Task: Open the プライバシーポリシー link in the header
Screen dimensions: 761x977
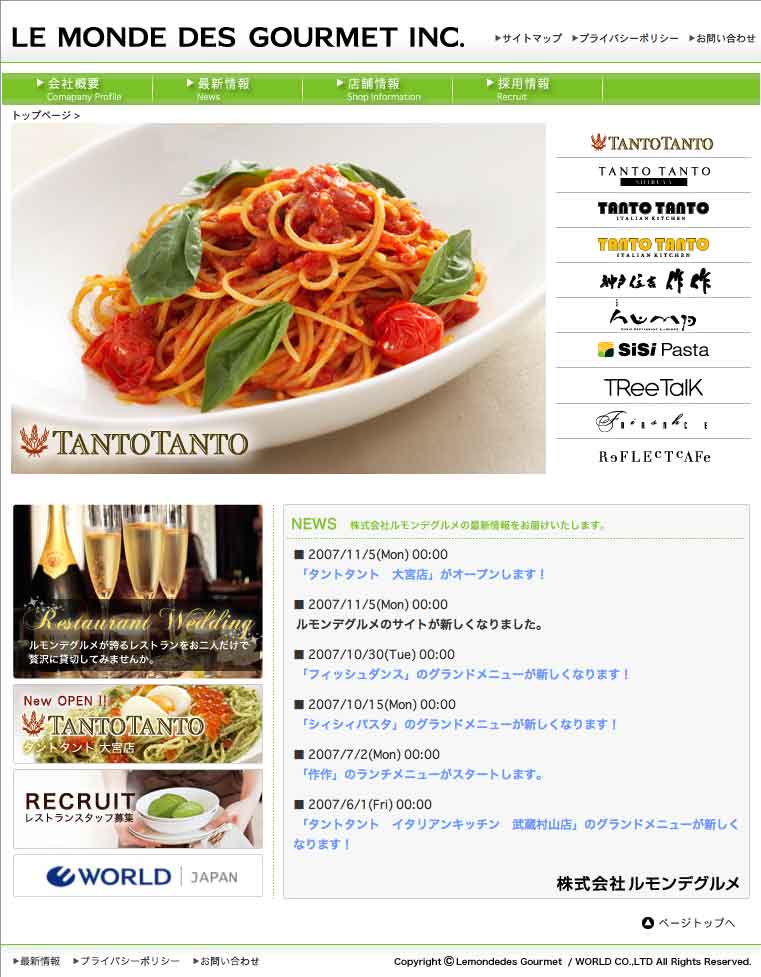Action: 627,38
